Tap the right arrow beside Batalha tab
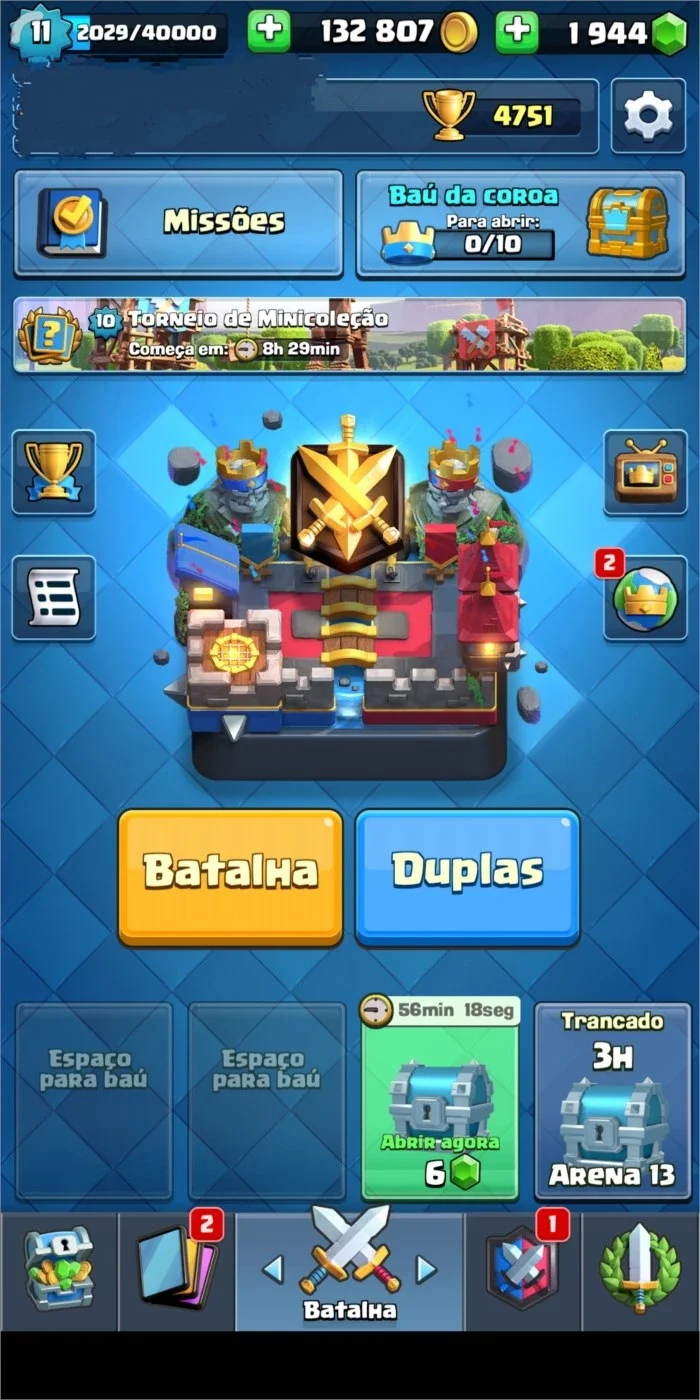 coord(427,1270)
